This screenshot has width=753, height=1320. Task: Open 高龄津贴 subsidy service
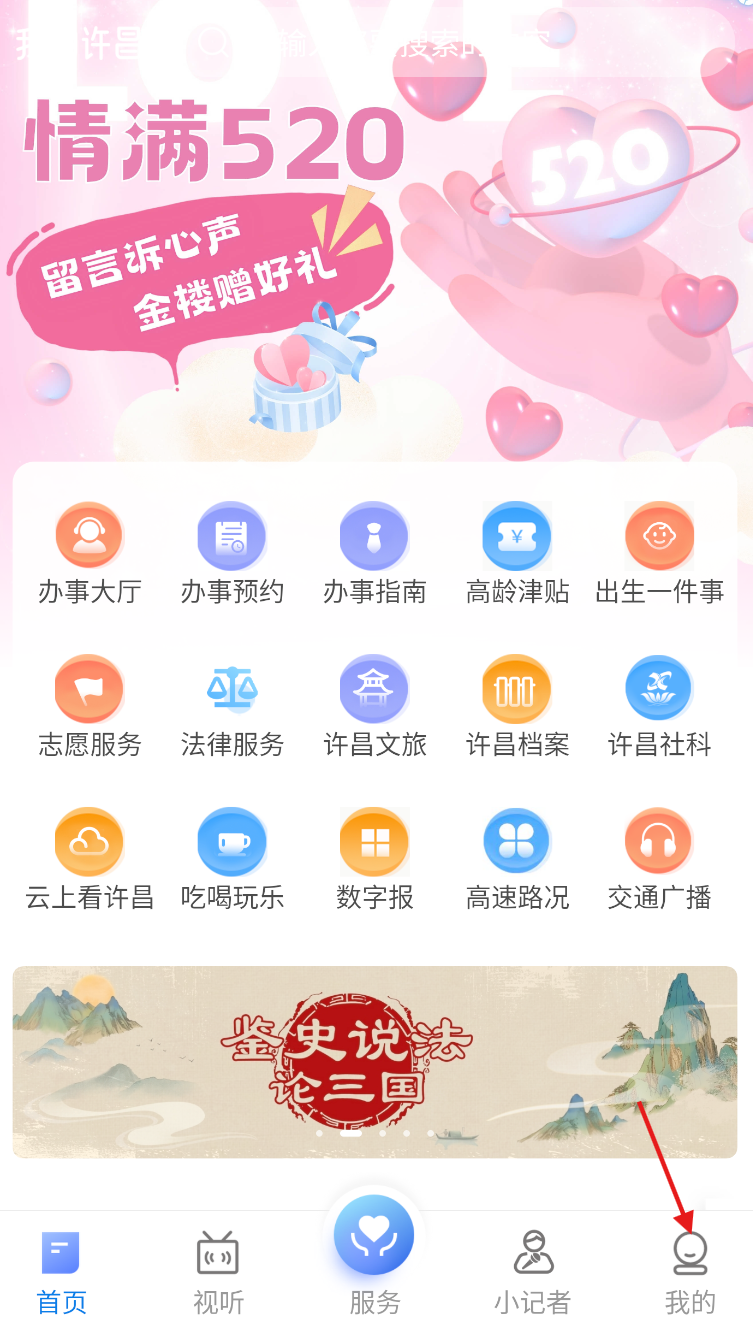click(x=517, y=554)
